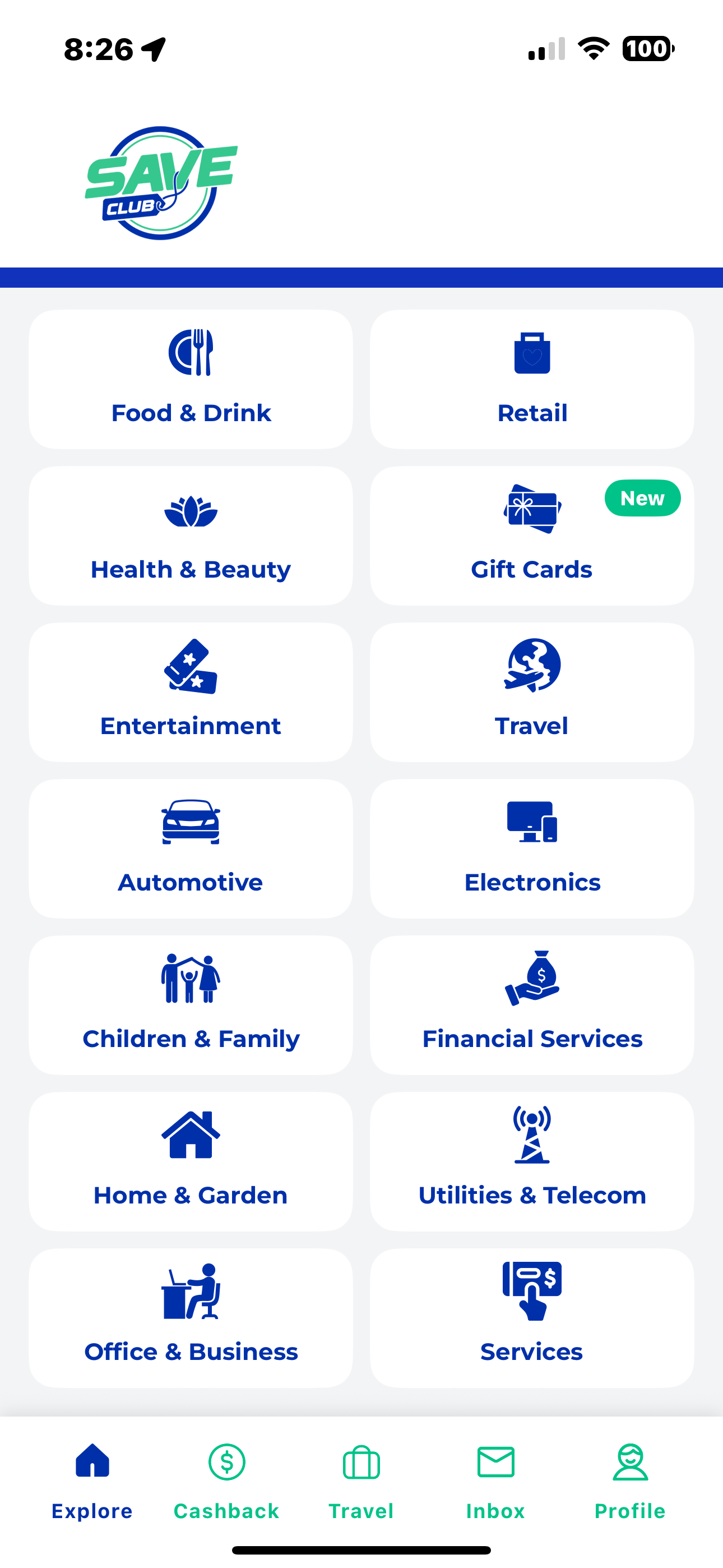Select Financial Services category
The width and height of the screenshot is (723, 1568).
click(x=532, y=1005)
